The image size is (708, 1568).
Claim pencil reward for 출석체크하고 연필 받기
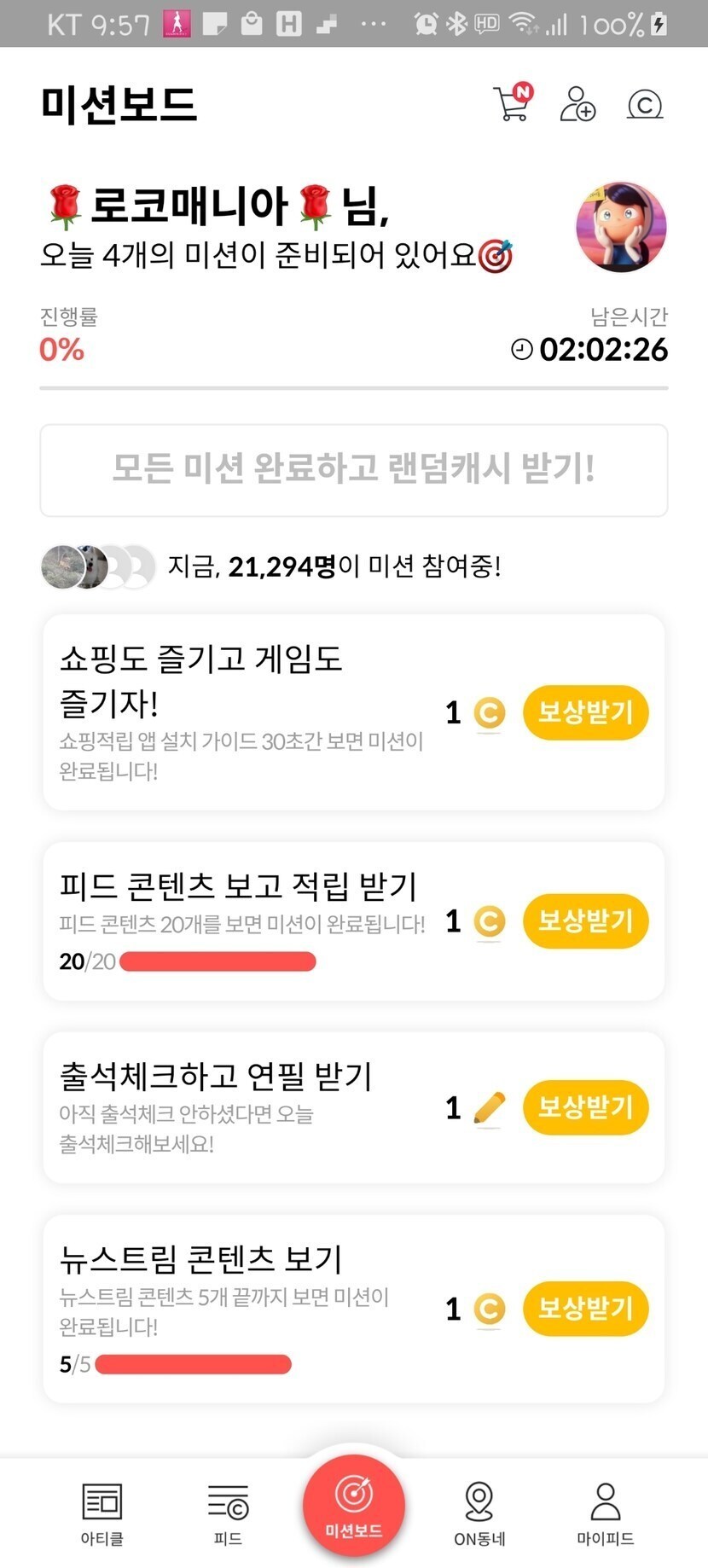pos(585,1107)
